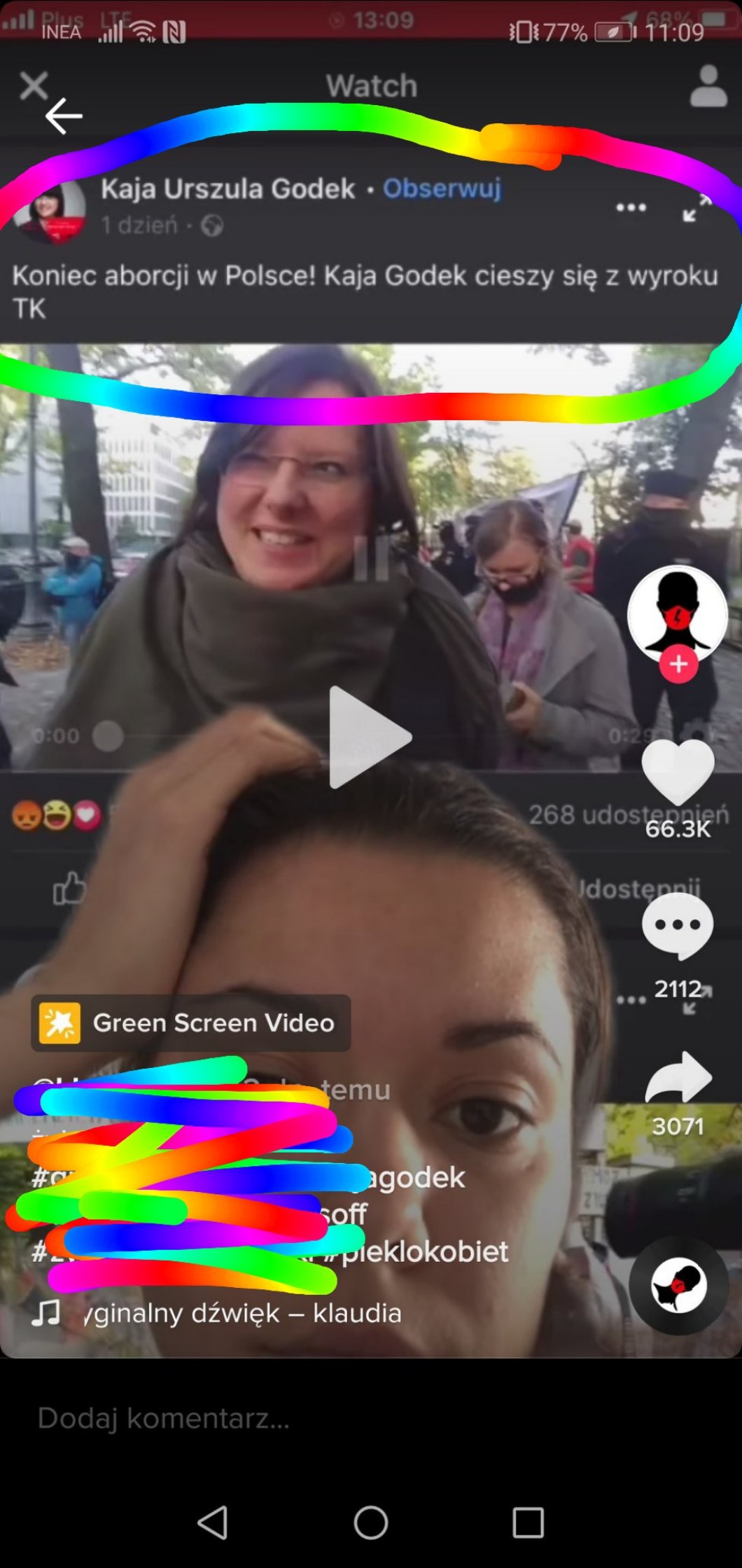The image size is (742, 1568).
Task: Share this video via the arrow icon
Action: point(677,1078)
